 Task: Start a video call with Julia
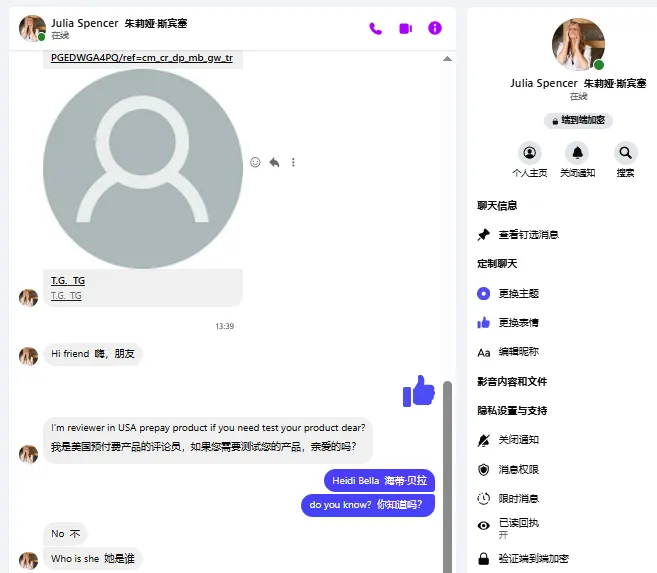[x=405, y=28]
